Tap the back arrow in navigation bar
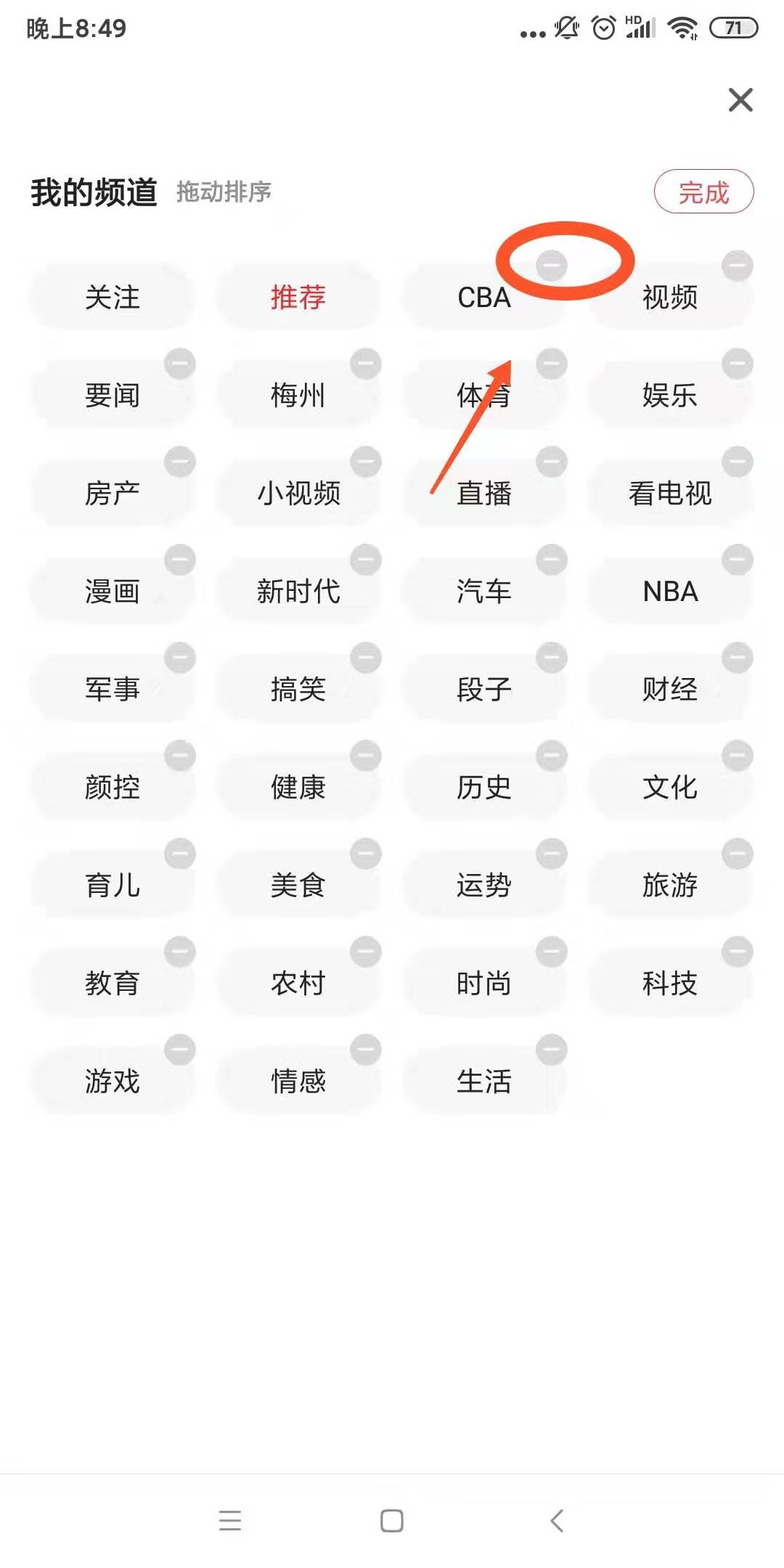This screenshot has height=1568, width=784. [x=556, y=1521]
